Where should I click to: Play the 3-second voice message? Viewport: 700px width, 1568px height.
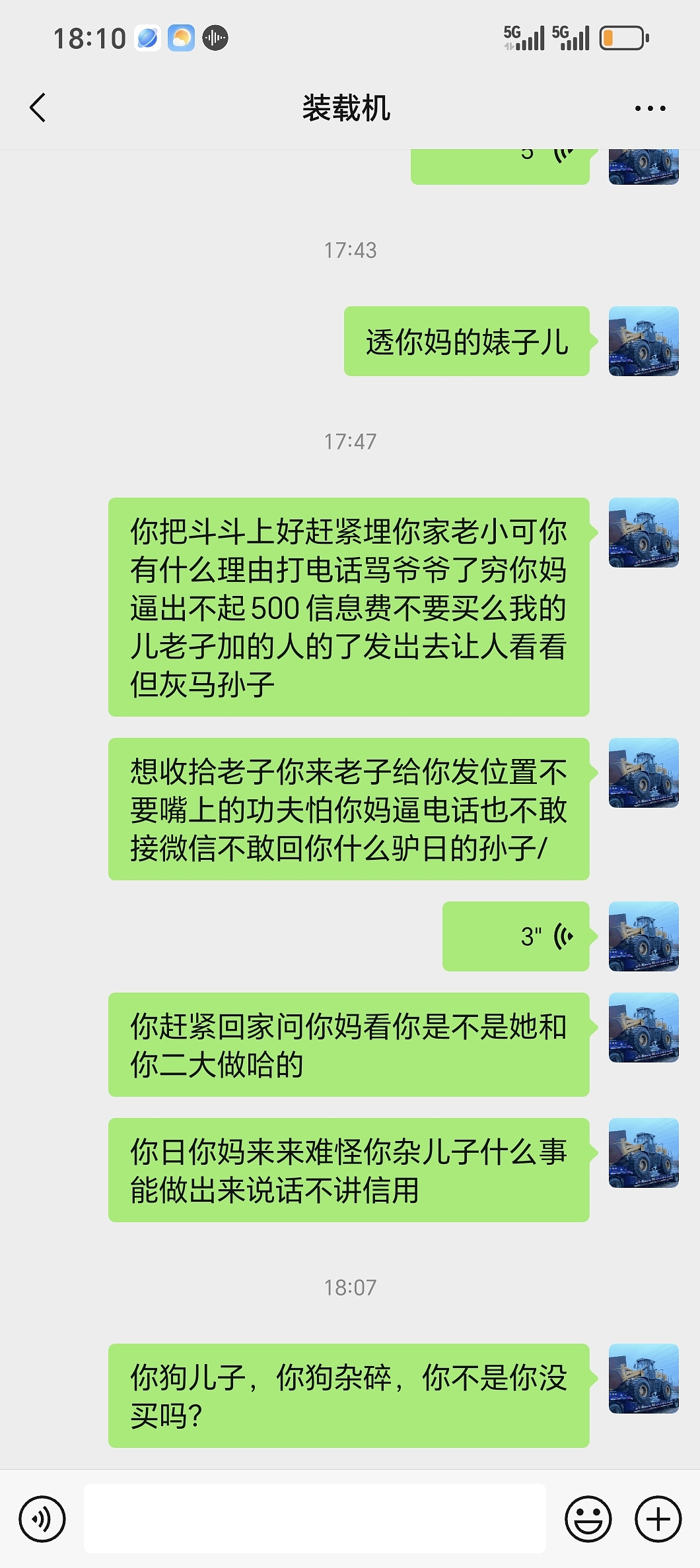click(x=516, y=936)
